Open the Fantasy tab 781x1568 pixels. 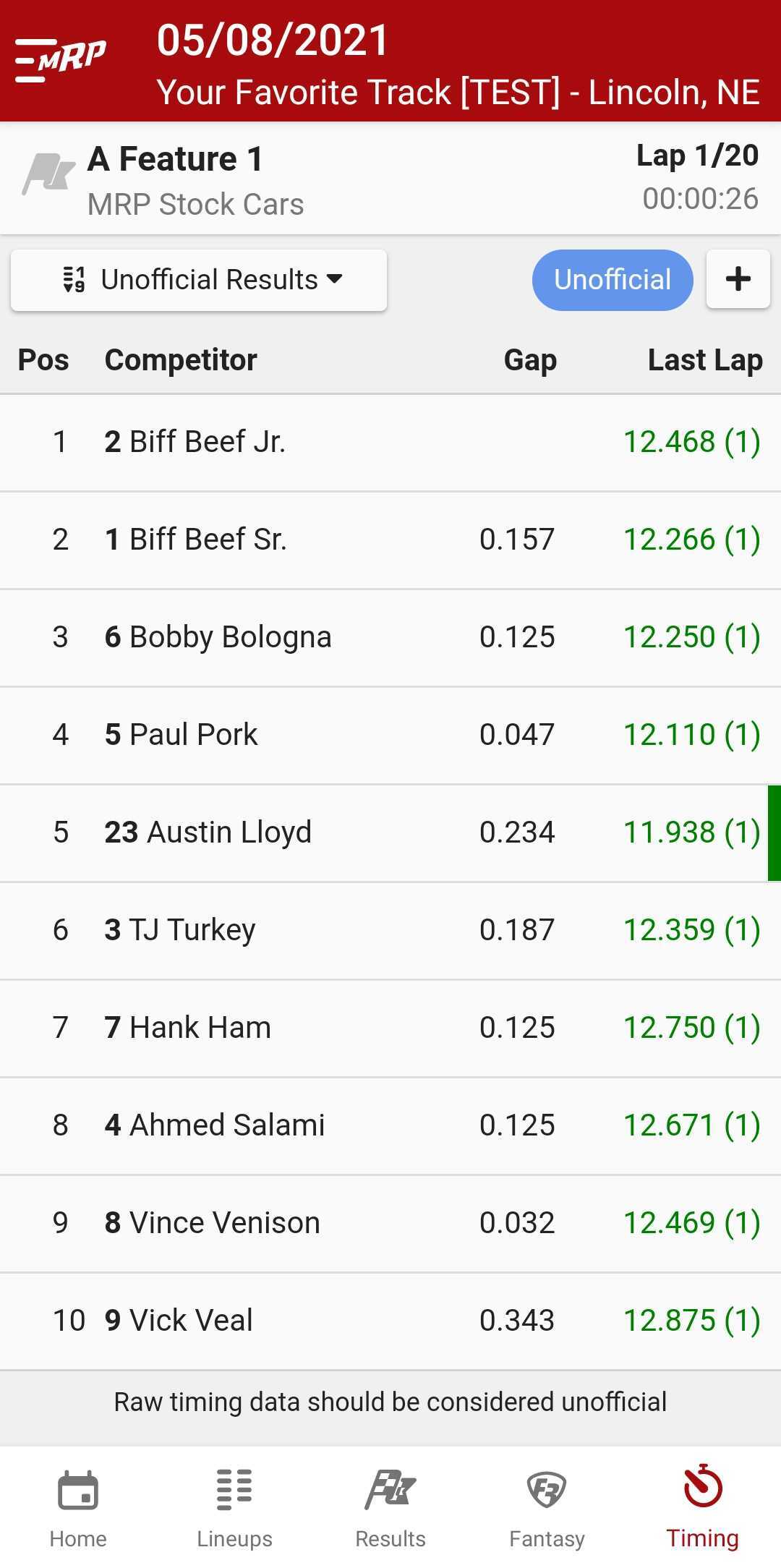click(547, 1507)
